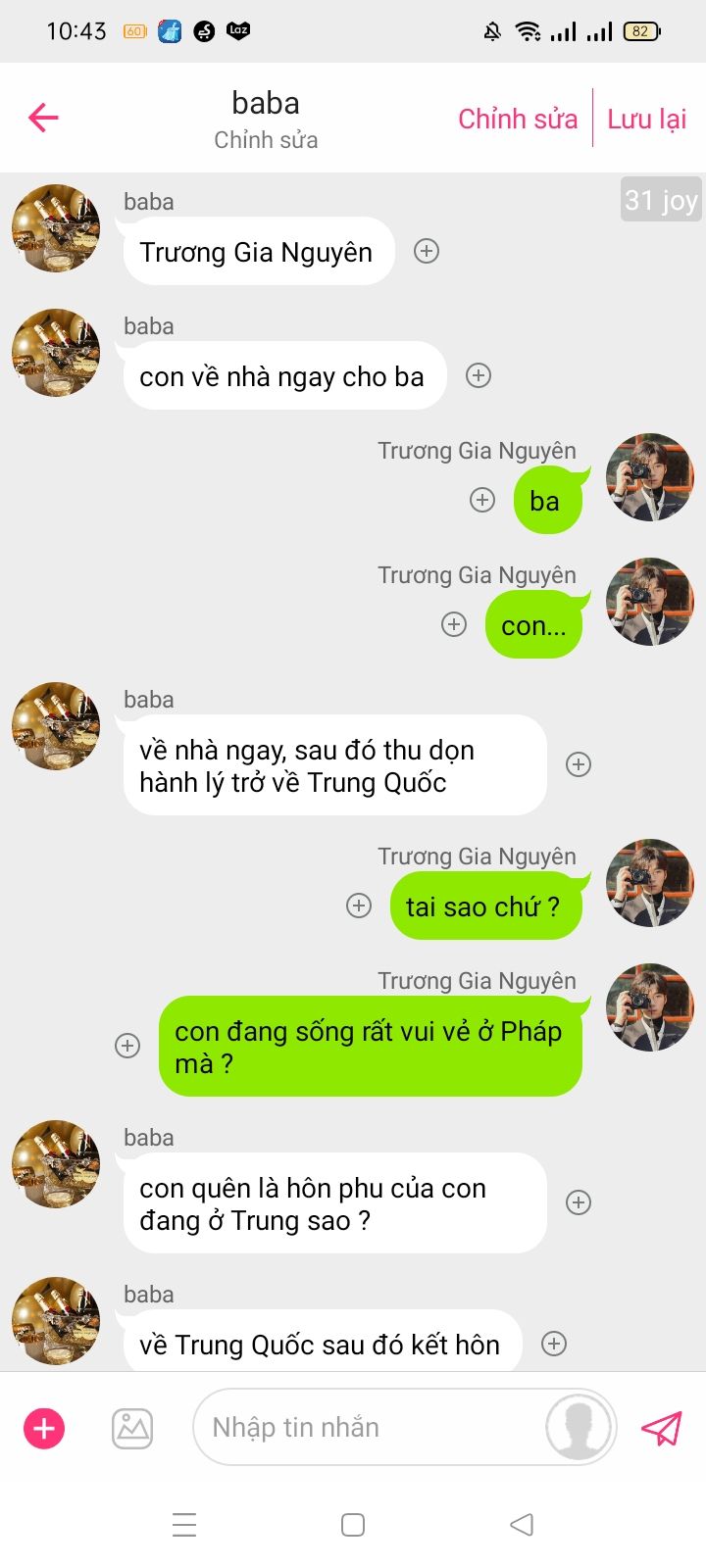Viewport: 706px width, 1568px height.
Task: Open the pink add button at bottom left
Action: (x=44, y=1428)
